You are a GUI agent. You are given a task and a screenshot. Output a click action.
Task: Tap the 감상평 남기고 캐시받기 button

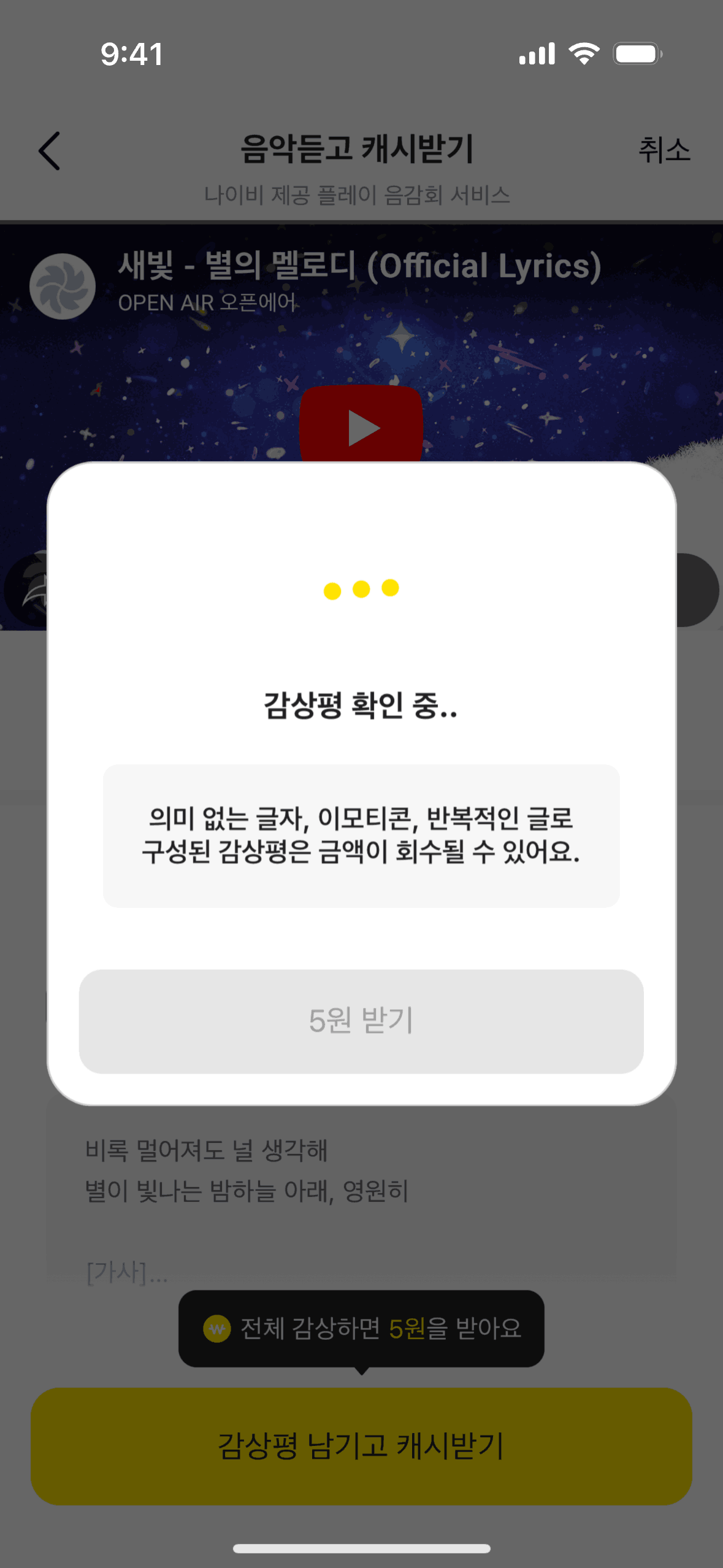point(361,1445)
